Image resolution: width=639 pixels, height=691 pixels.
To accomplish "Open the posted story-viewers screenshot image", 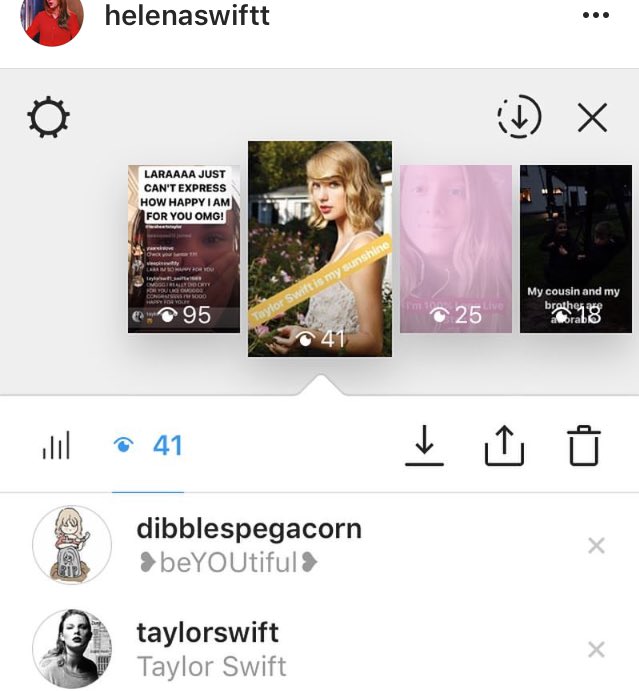I will 320,380.
